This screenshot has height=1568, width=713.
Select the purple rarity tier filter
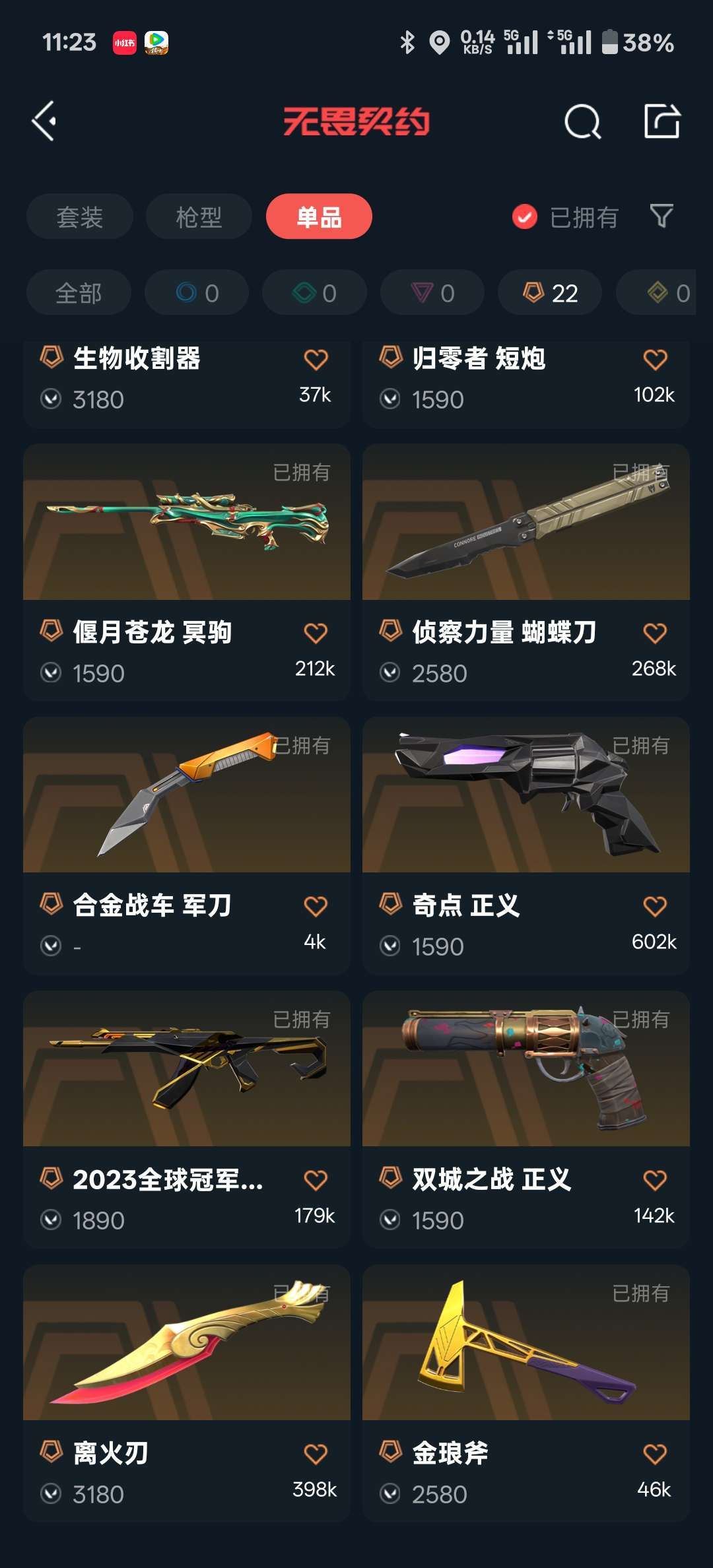pos(431,292)
